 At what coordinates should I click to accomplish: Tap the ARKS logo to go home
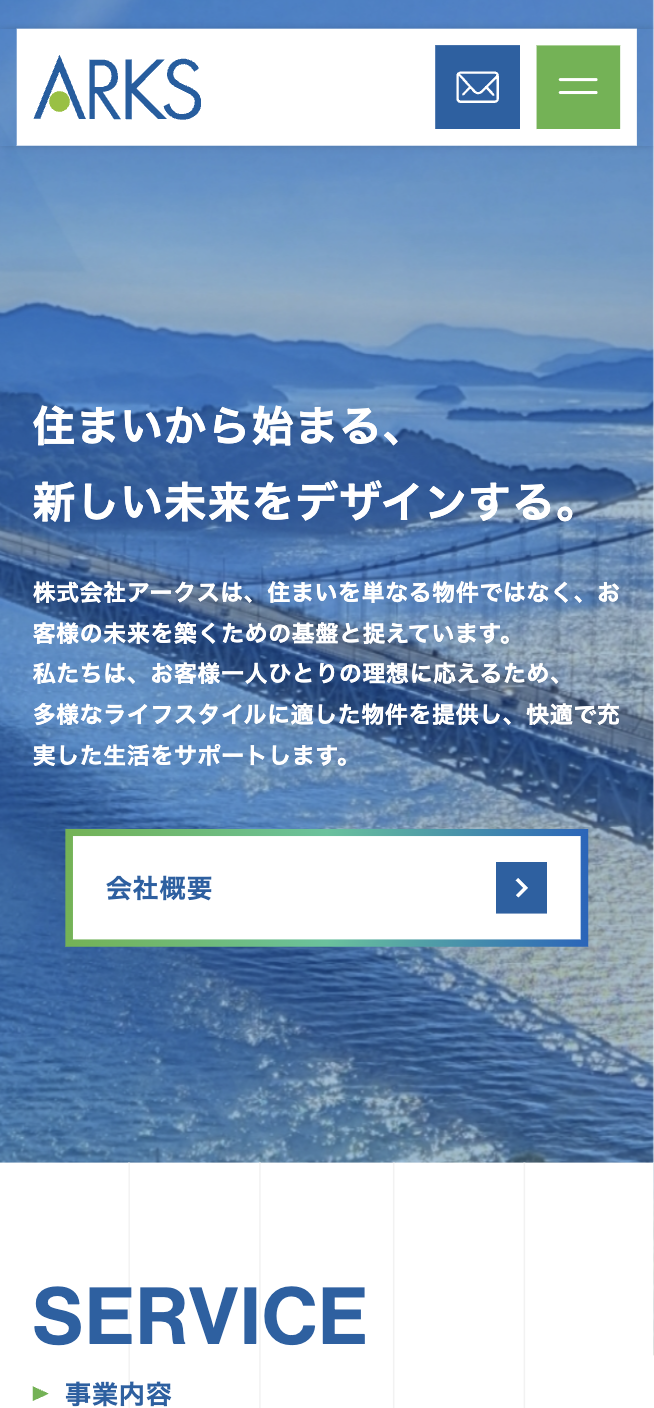click(x=118, y=88)
